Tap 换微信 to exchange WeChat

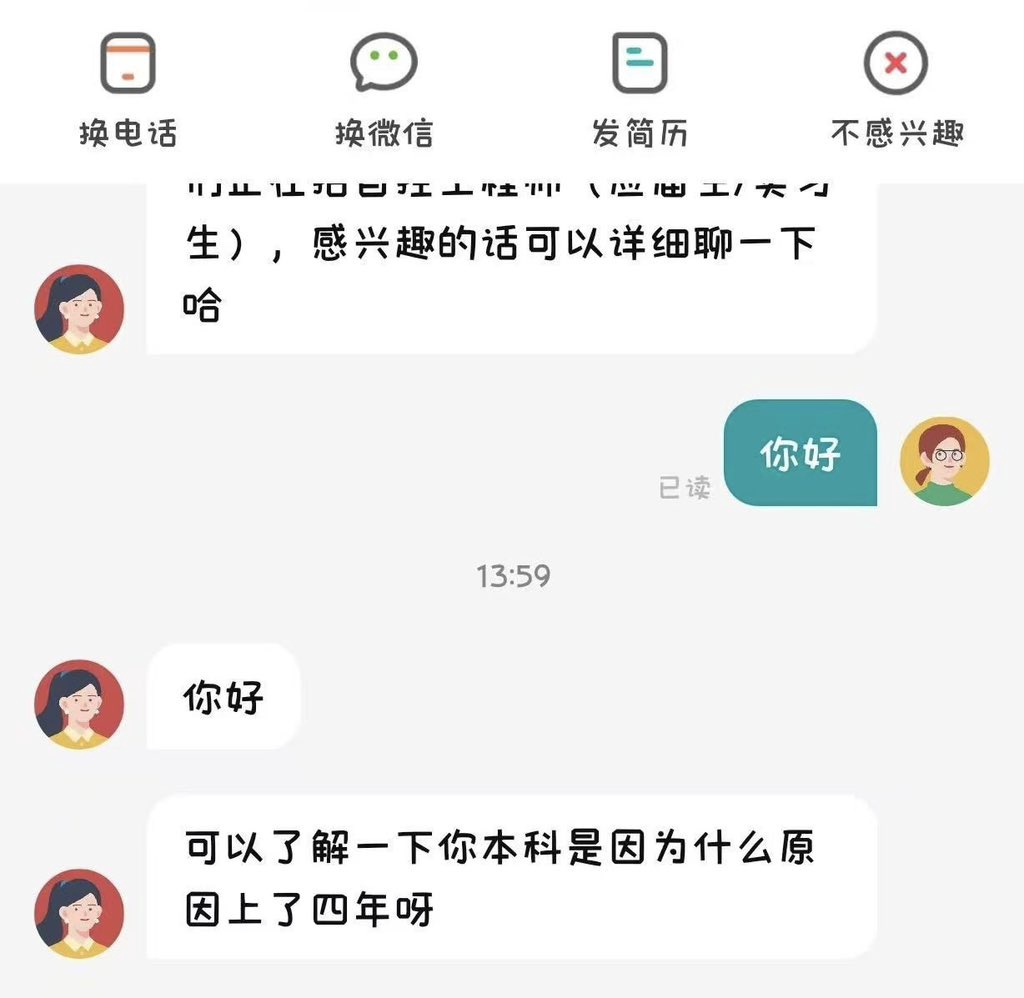383,88
